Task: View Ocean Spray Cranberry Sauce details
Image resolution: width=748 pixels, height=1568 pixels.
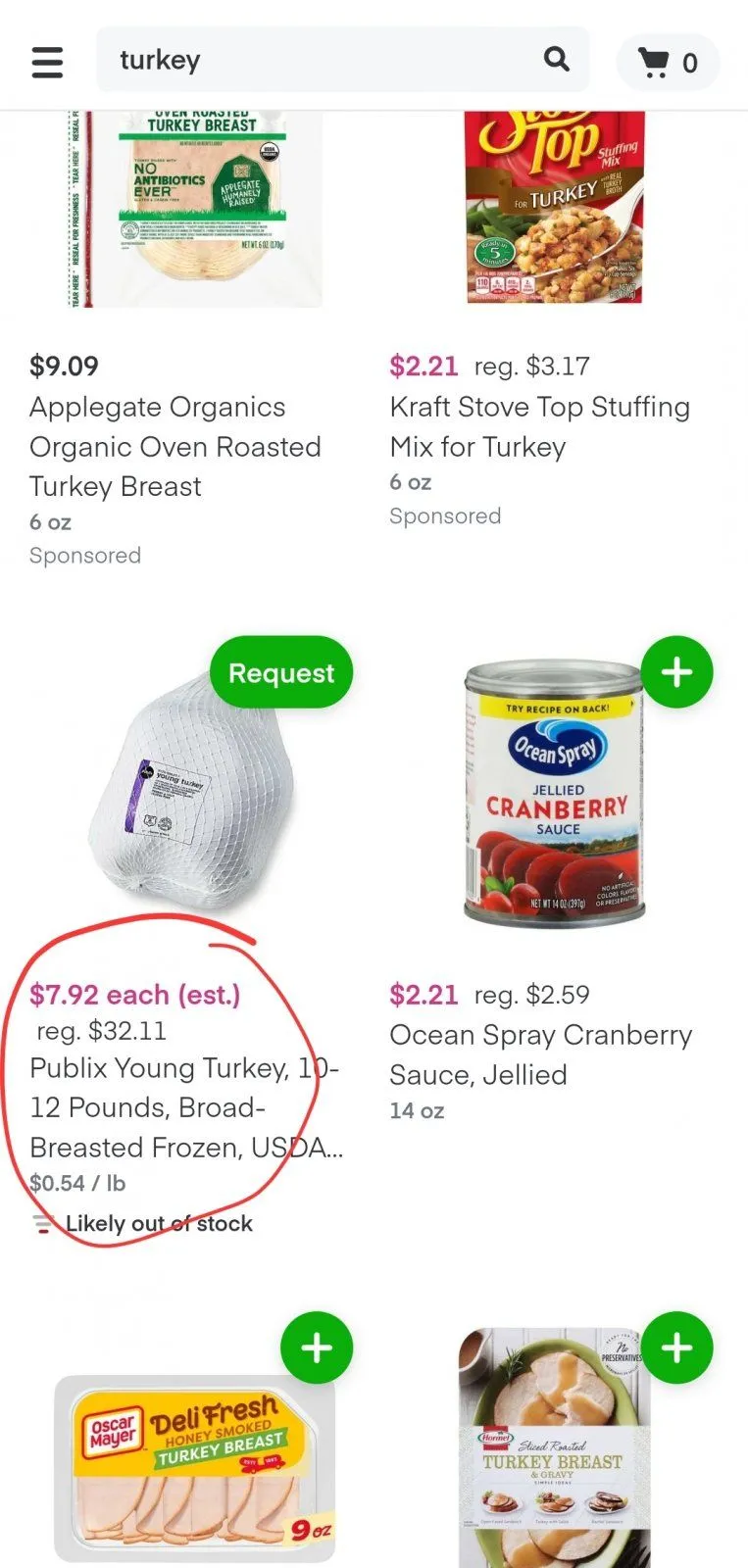Action: point(540,1053)
